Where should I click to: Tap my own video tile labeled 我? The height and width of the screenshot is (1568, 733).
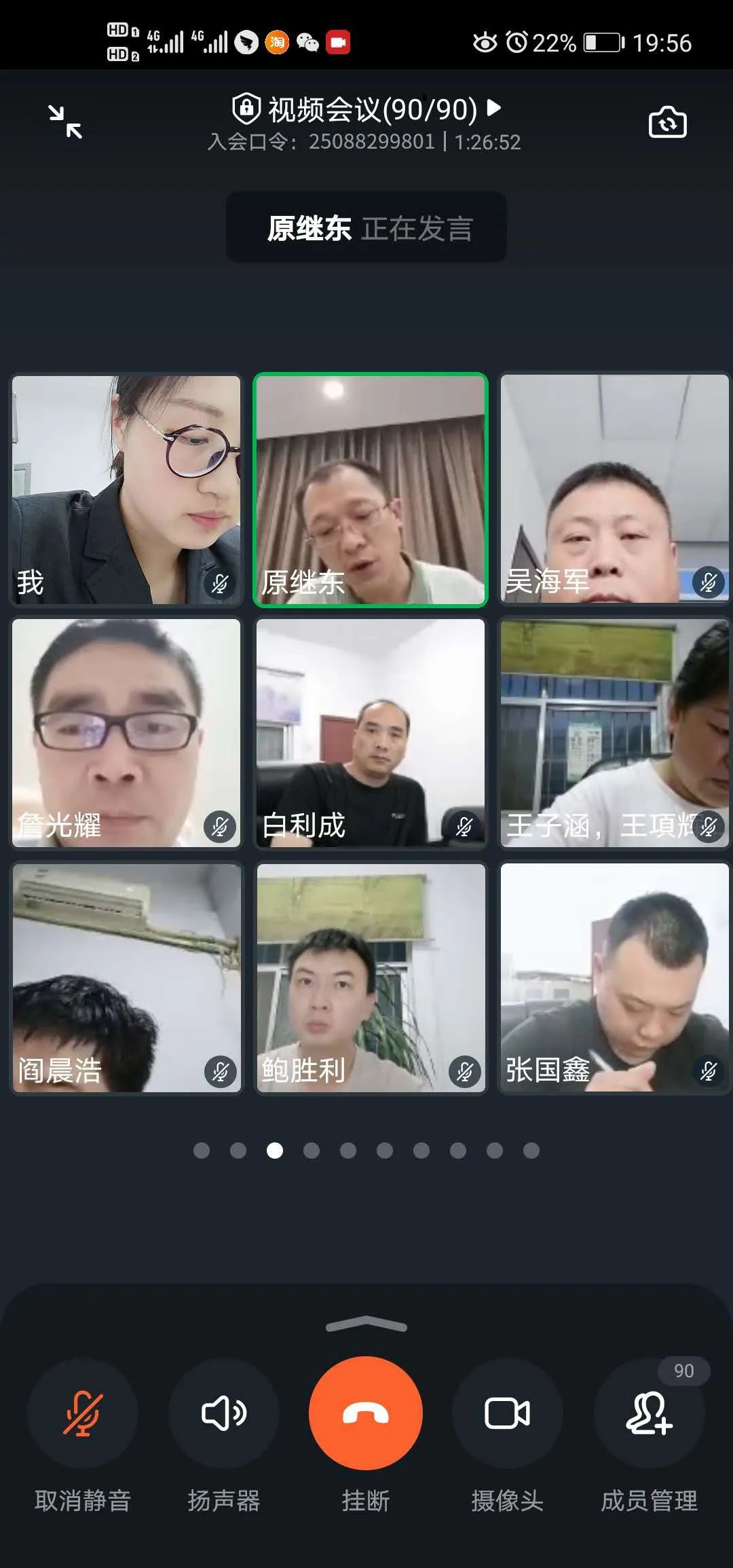tap(126, 489)
